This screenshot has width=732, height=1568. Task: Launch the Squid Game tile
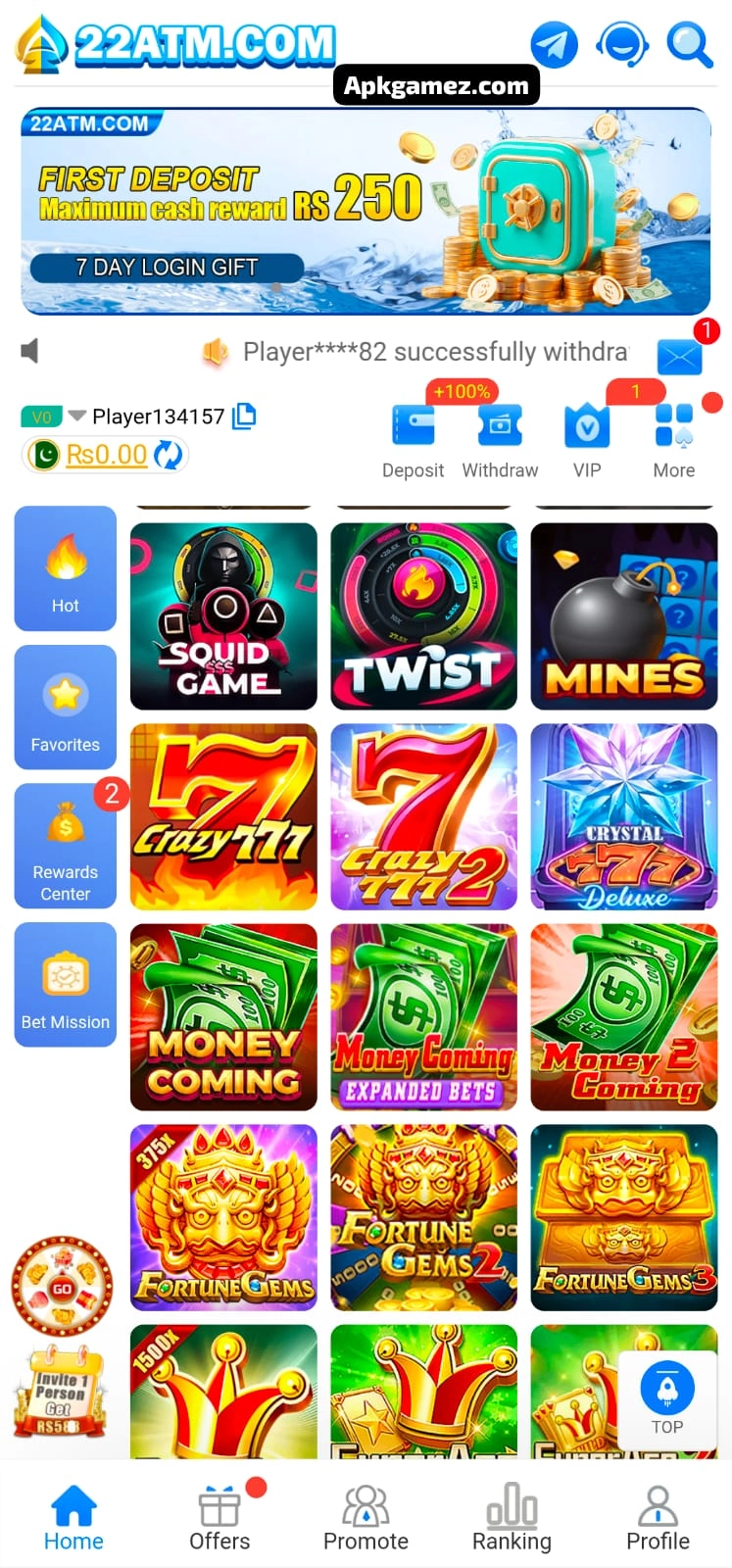(223, 616)
